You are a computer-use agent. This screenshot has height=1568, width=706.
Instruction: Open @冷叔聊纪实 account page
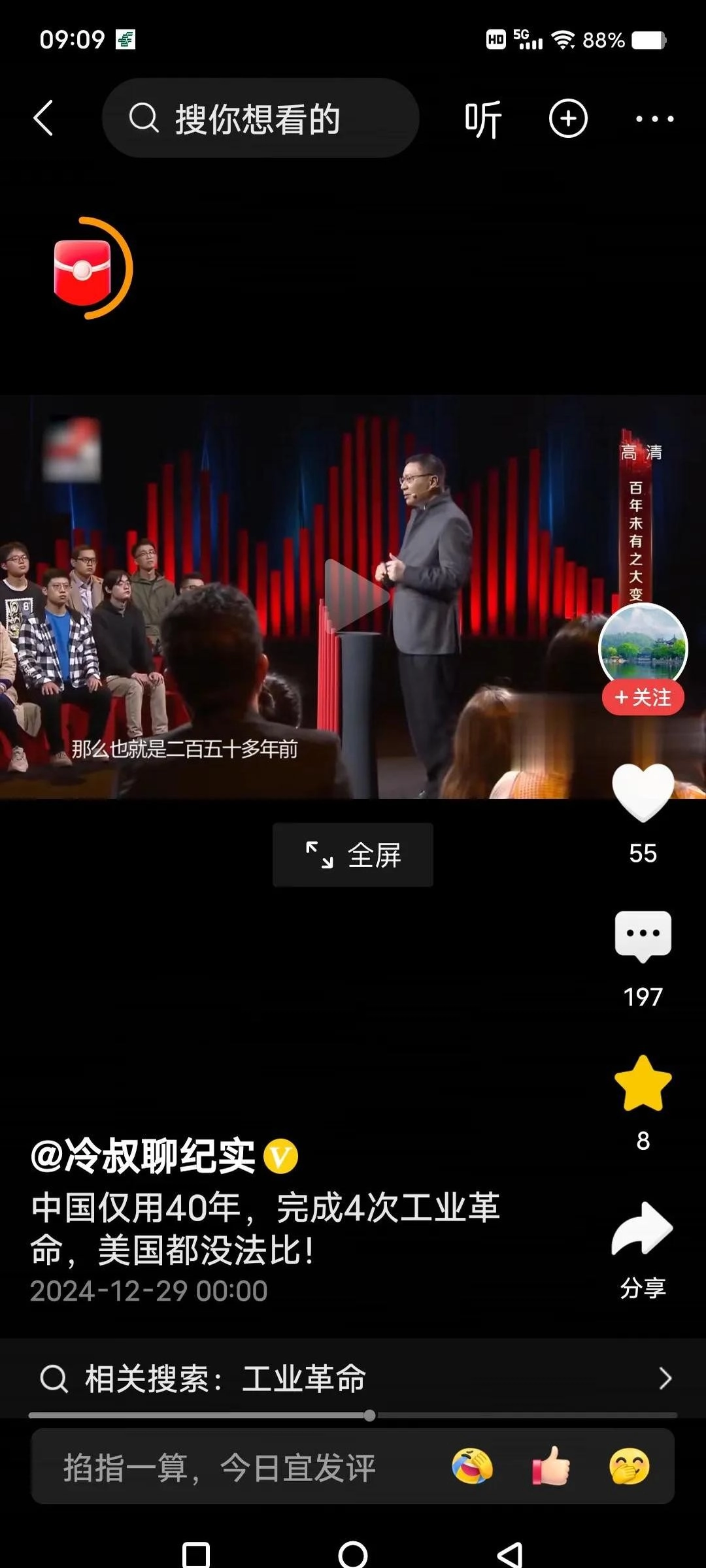point(144,1155)
